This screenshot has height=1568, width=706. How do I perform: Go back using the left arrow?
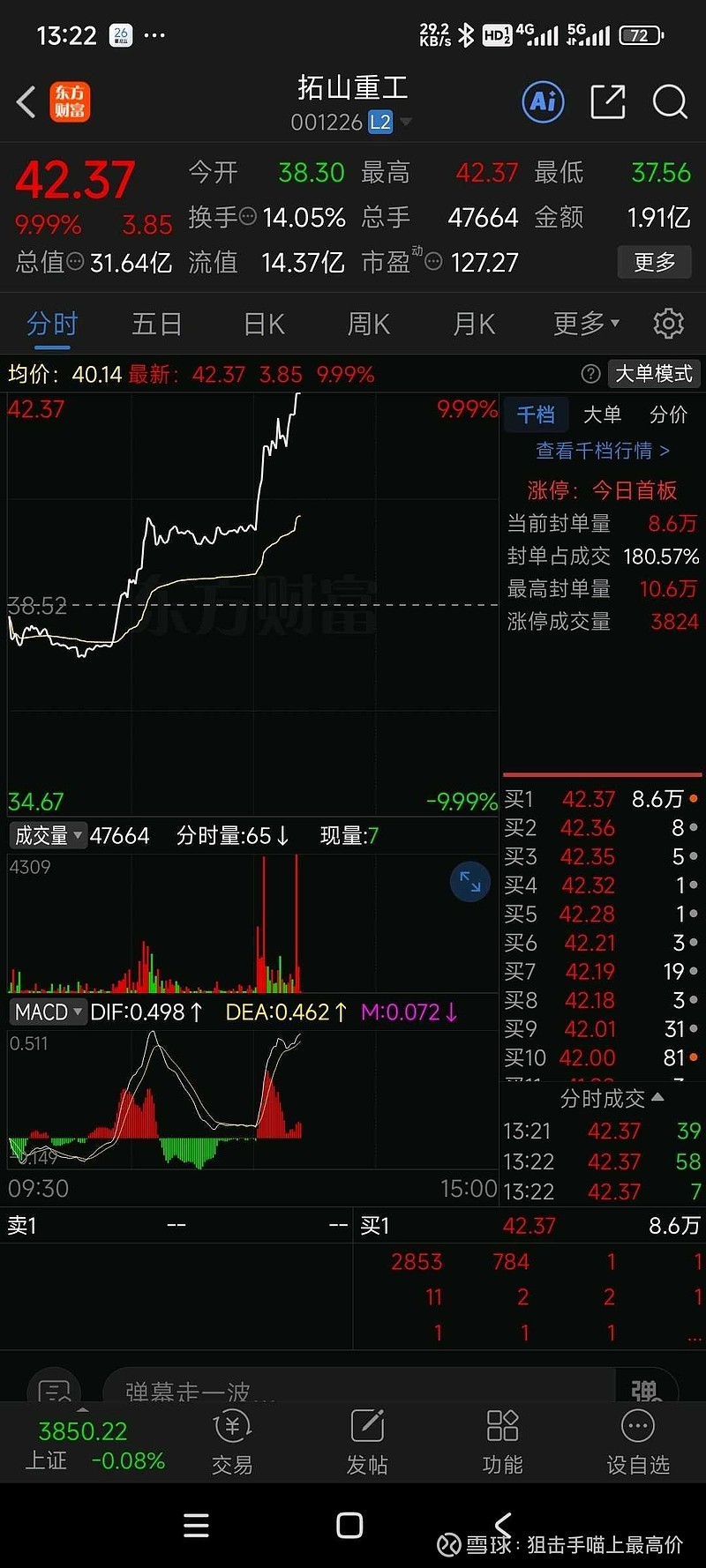click(25, 101)
